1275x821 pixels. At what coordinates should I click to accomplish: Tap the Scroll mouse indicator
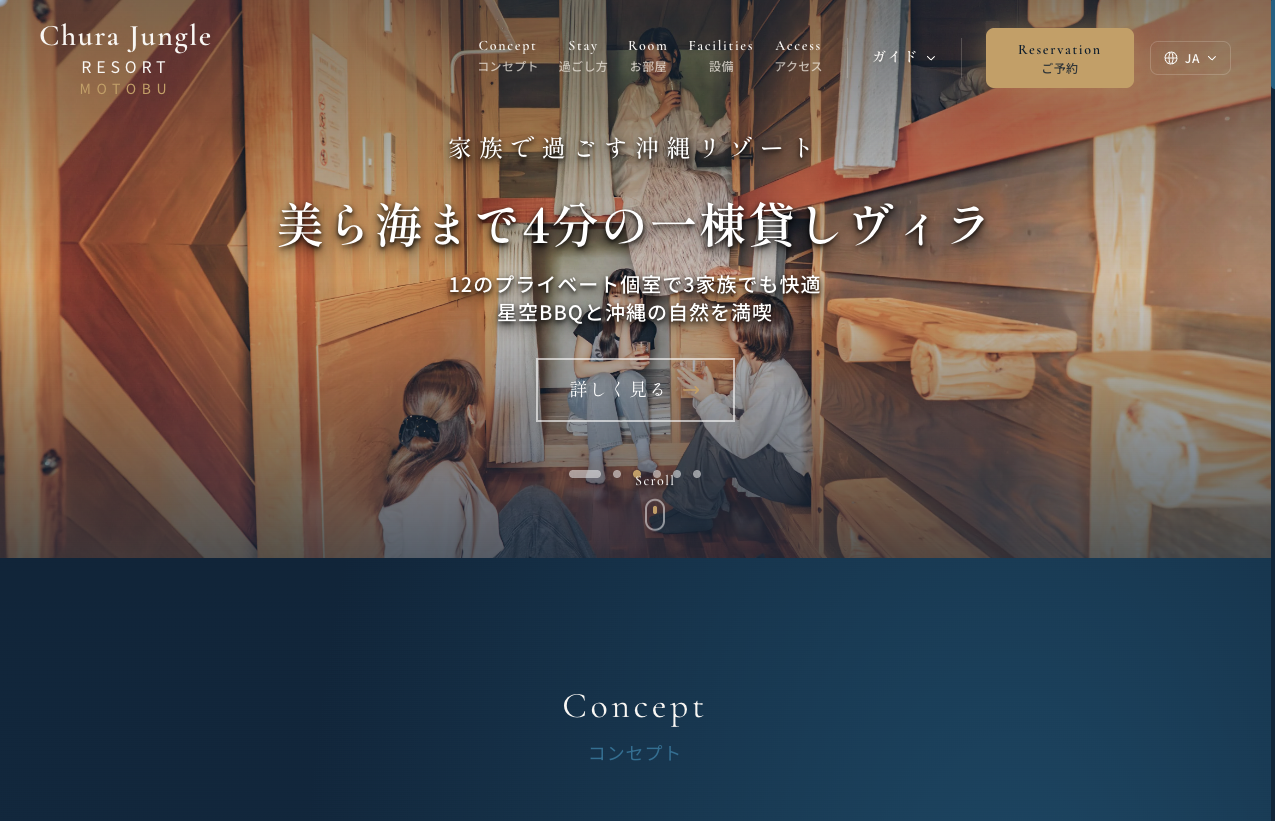(x=655, y=514)
